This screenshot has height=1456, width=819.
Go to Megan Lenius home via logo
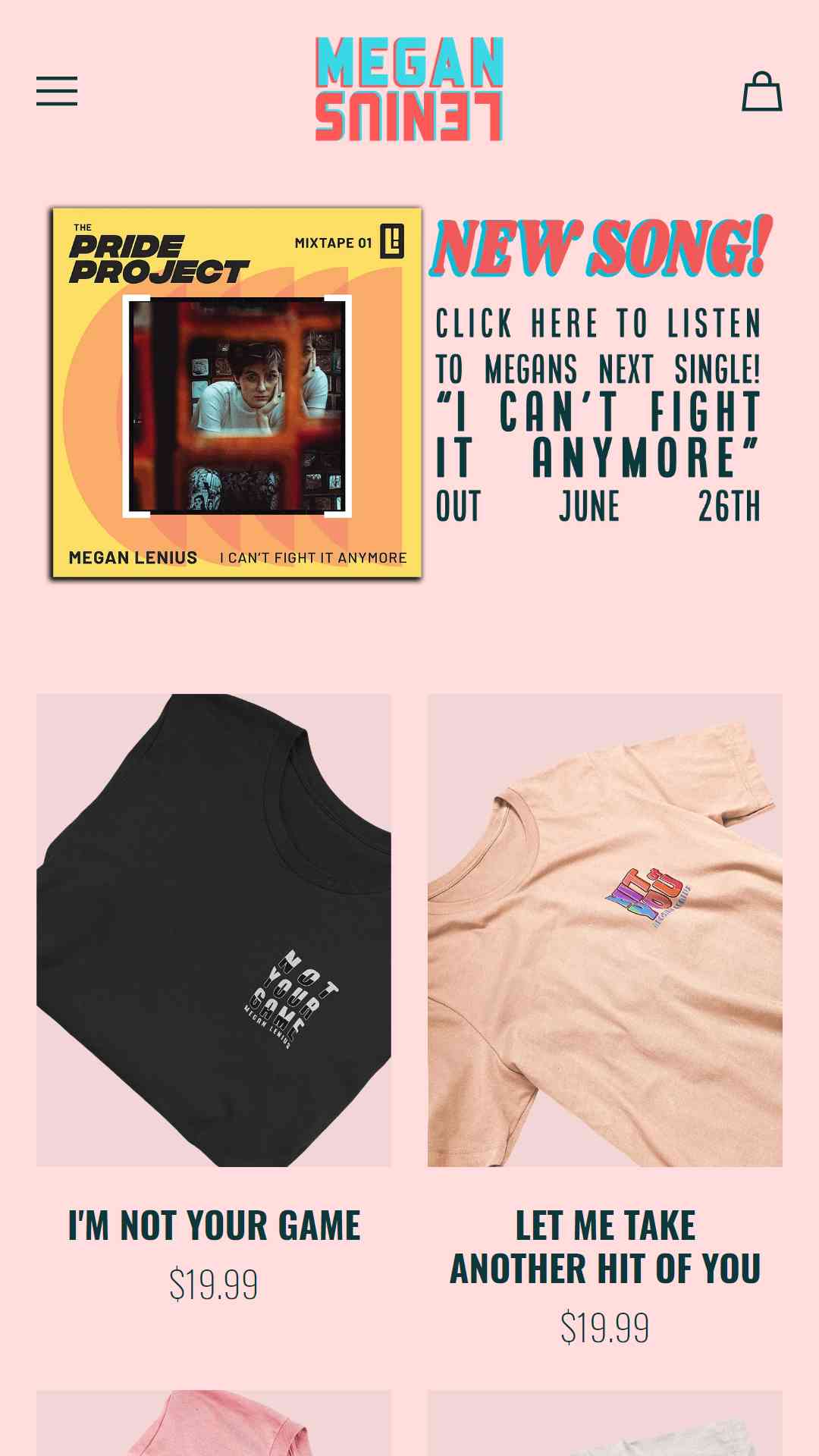click(409, 89)
